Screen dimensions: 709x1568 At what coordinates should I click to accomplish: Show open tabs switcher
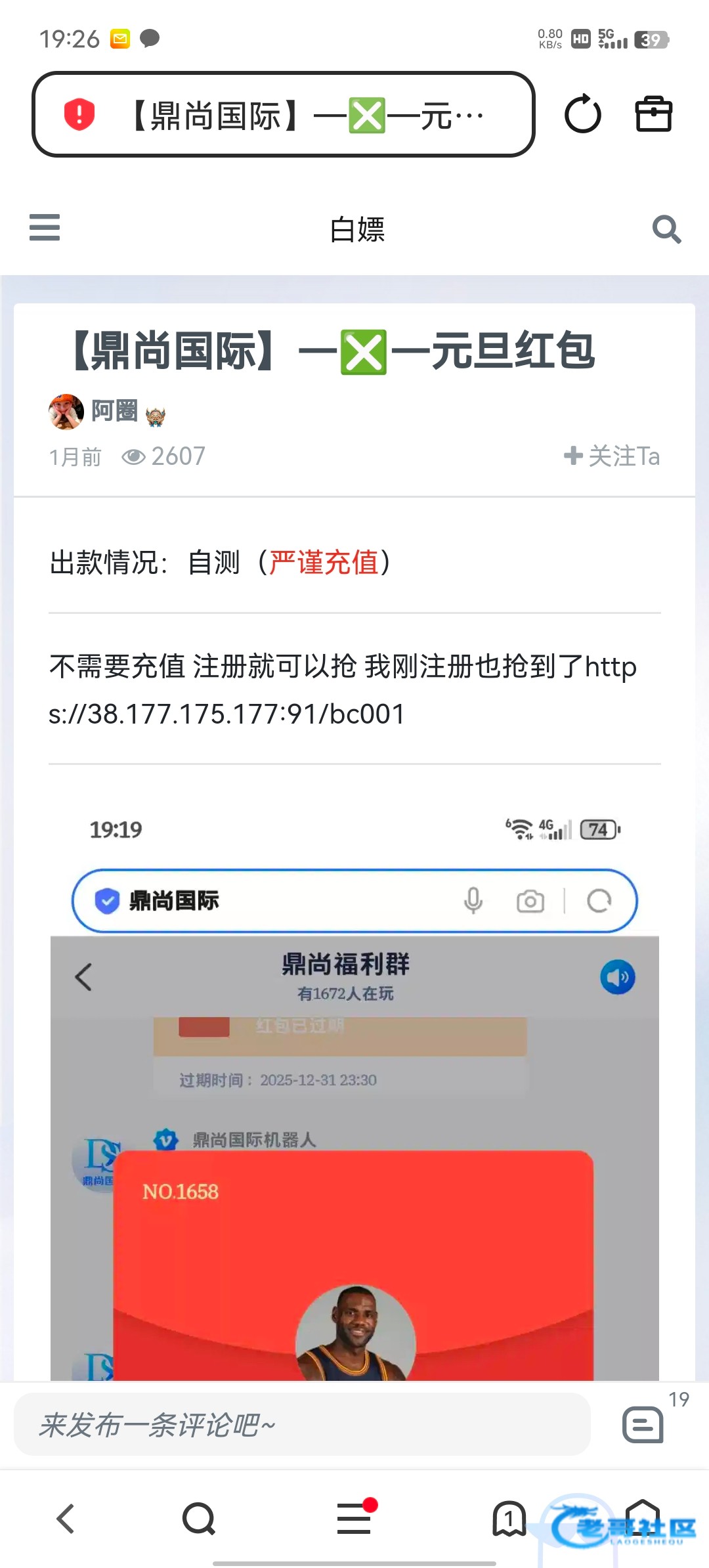click(x=509, y=1519)
